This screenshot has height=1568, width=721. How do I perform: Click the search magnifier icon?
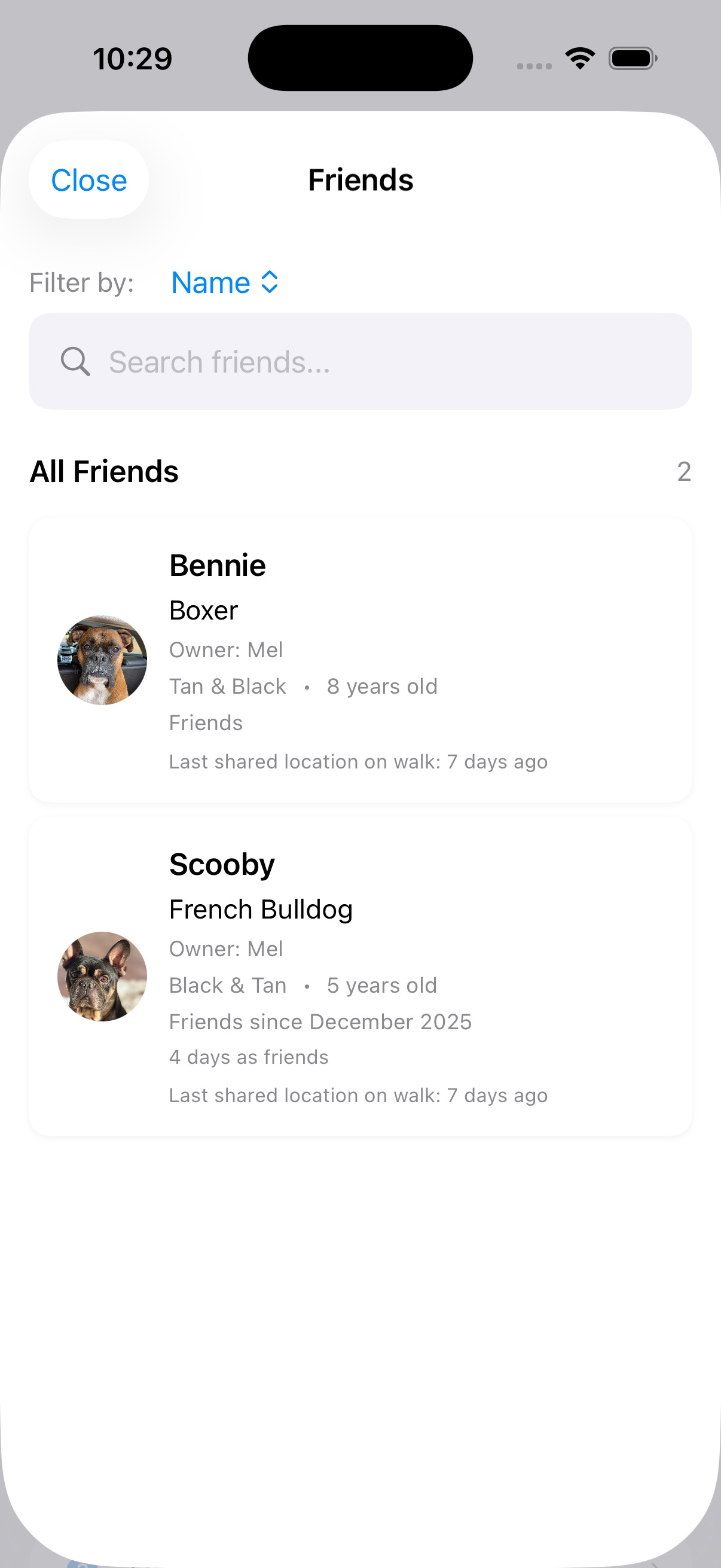point(75,362)
